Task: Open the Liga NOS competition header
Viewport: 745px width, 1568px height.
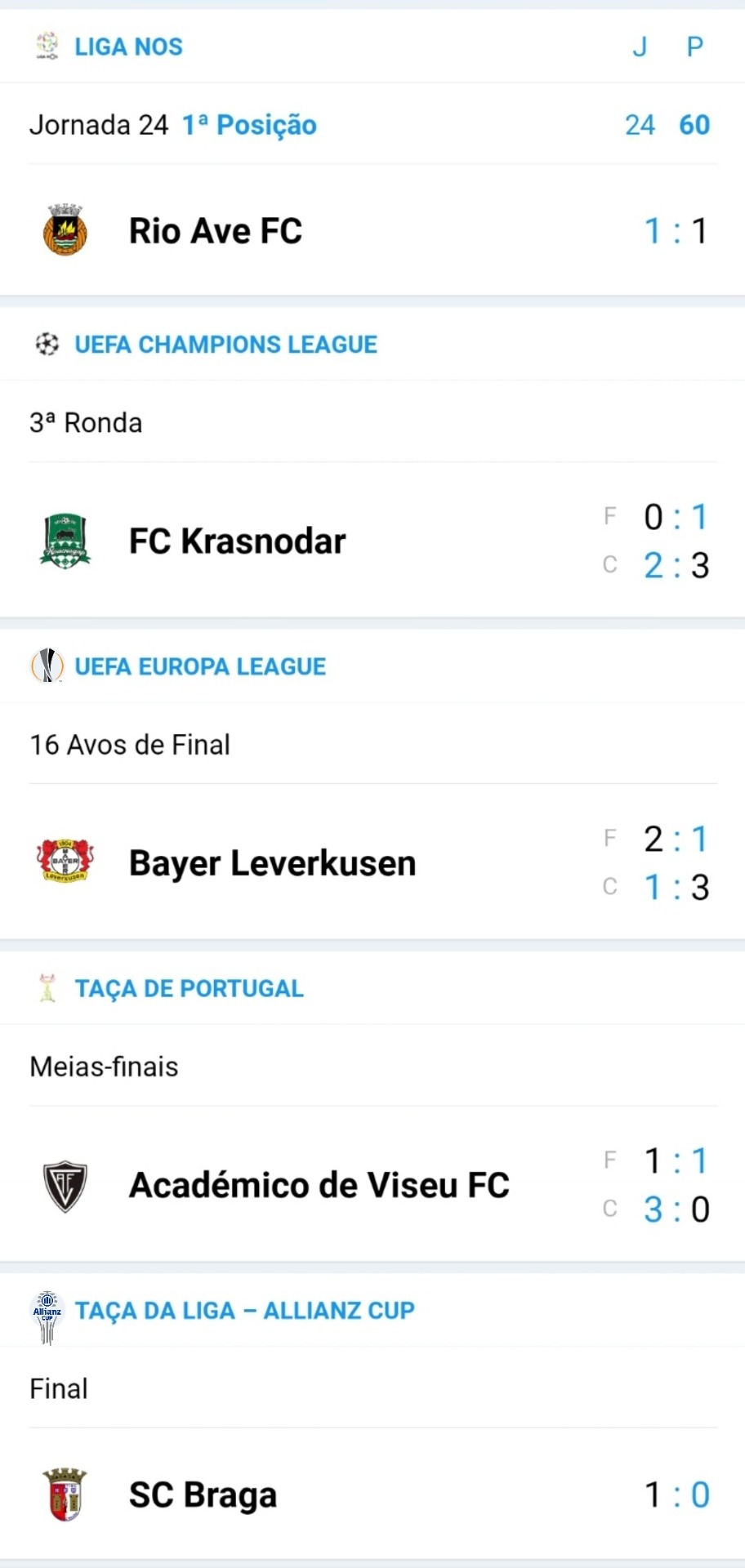Action: coord(128,47)
